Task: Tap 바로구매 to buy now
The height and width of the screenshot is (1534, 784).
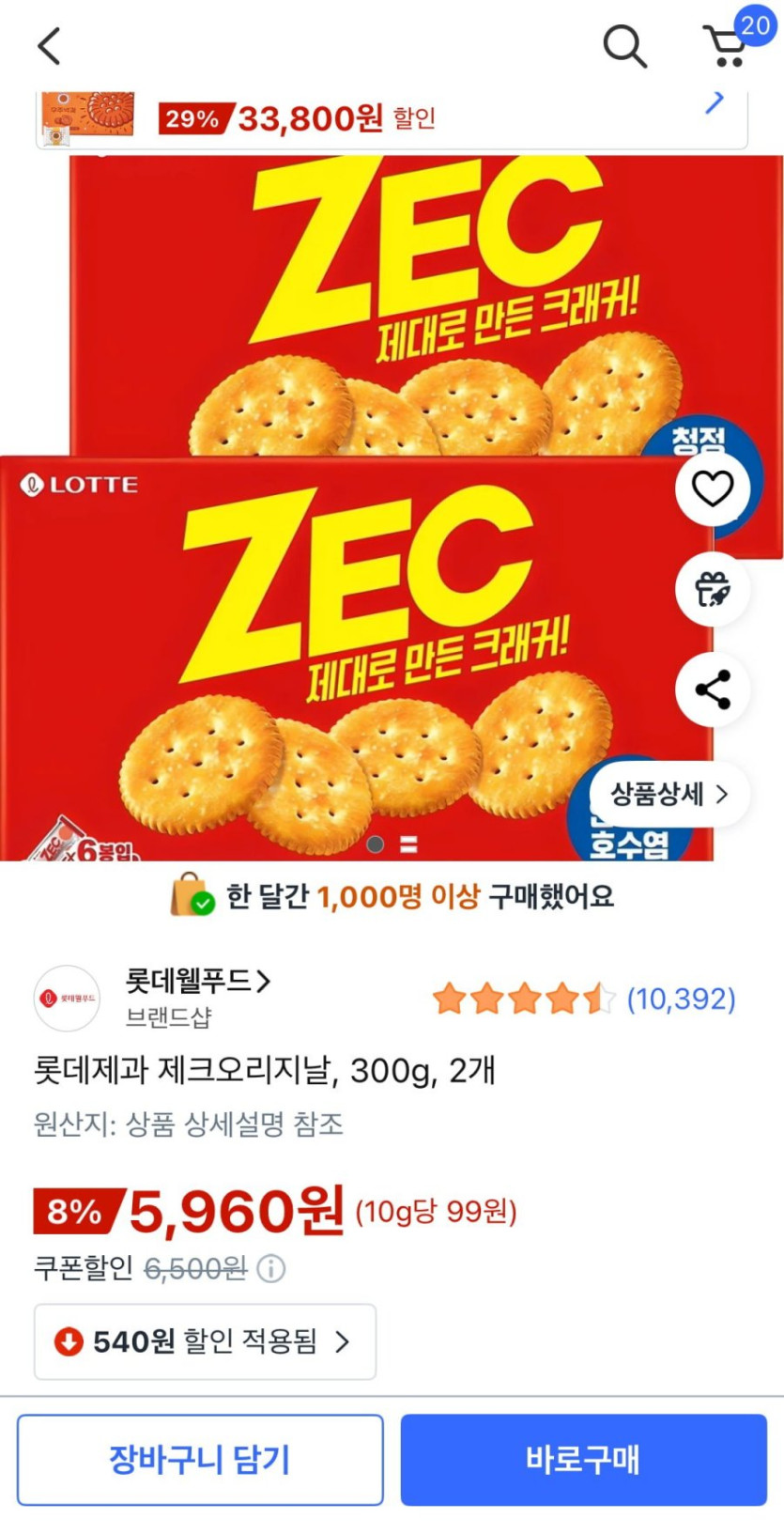Action: click(583, 1460)
